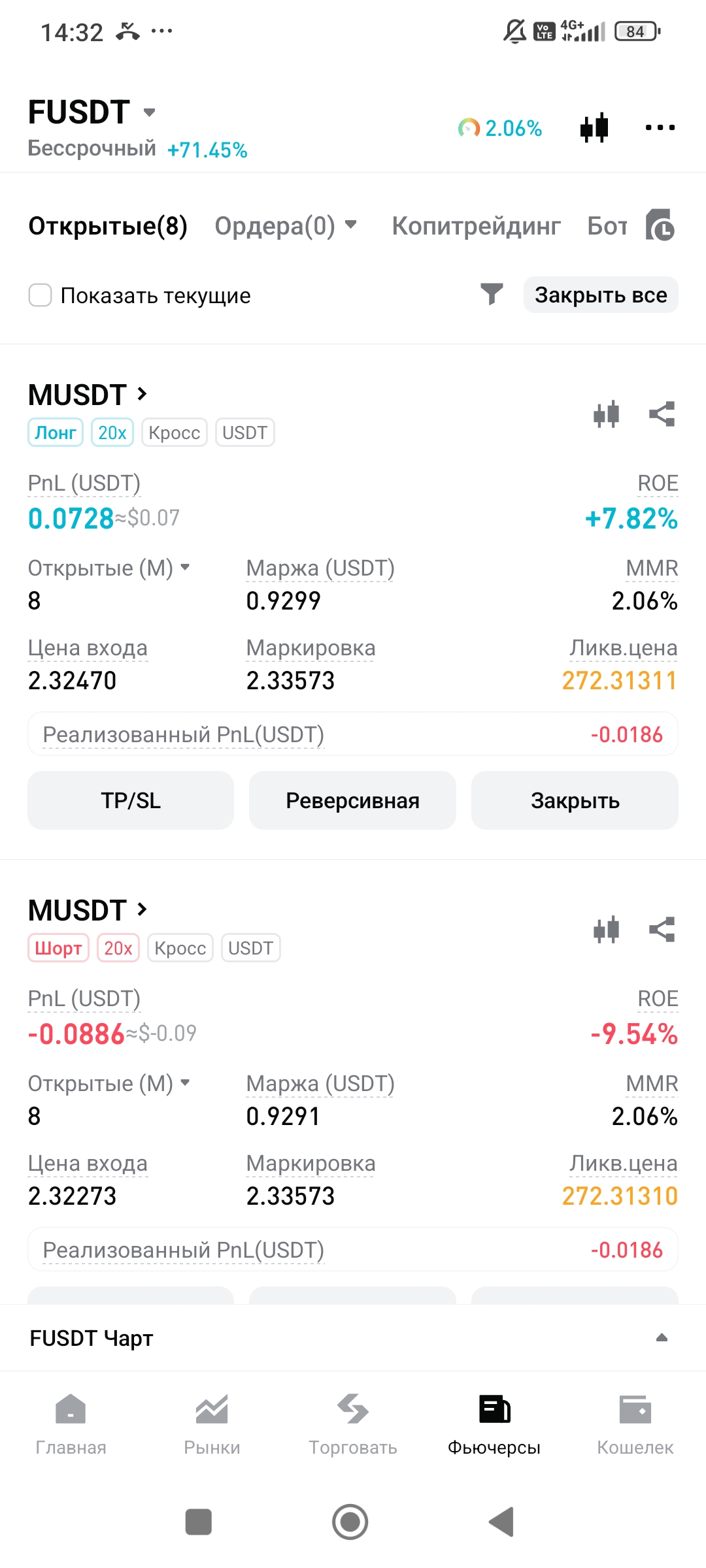The height and width of the screenshot is (1568, 706).
Task: Close the MUSDT Лонг position with Закрыть
Action: click(x=575, y=800)
